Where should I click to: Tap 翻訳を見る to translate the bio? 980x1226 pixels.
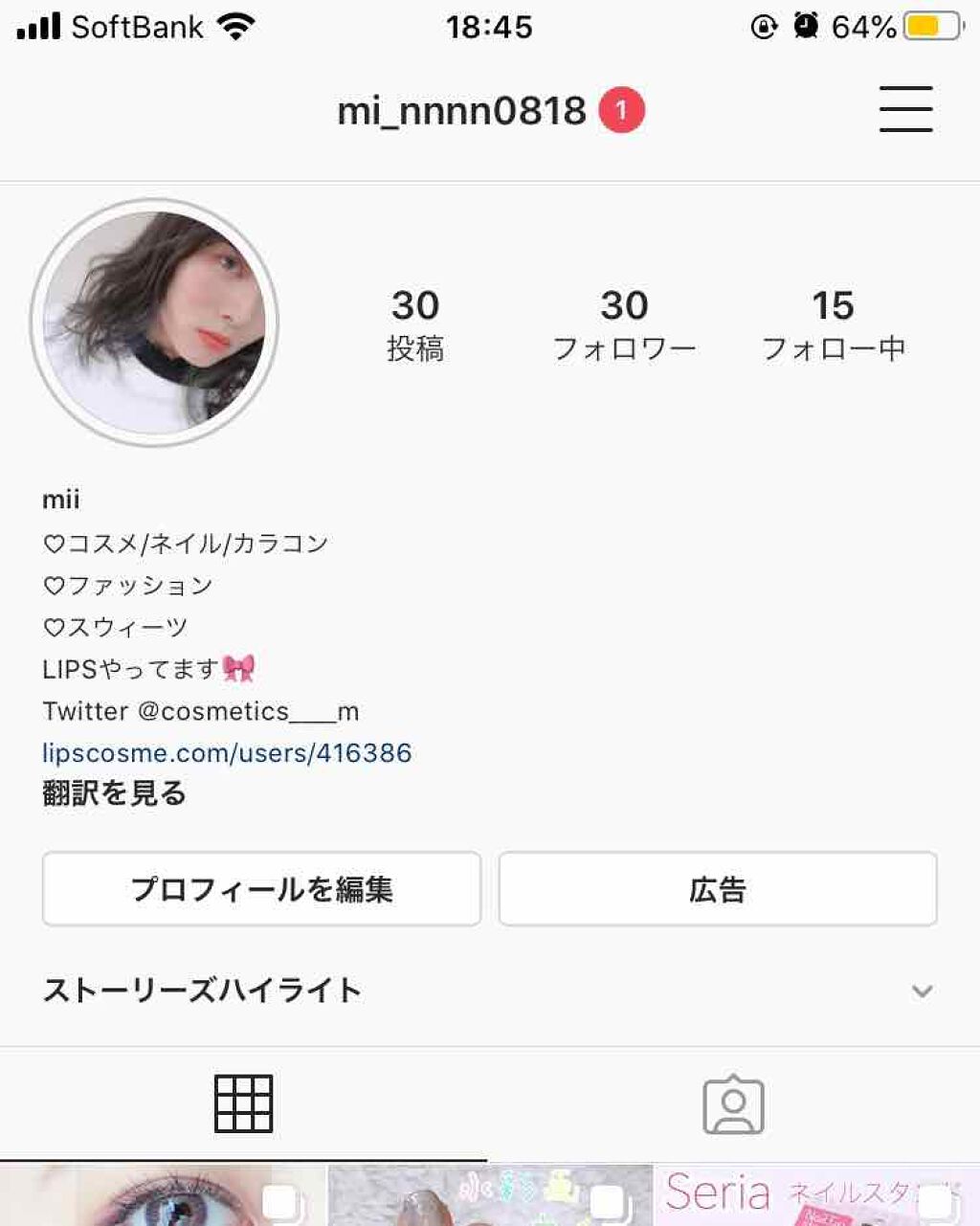(114, 793)
